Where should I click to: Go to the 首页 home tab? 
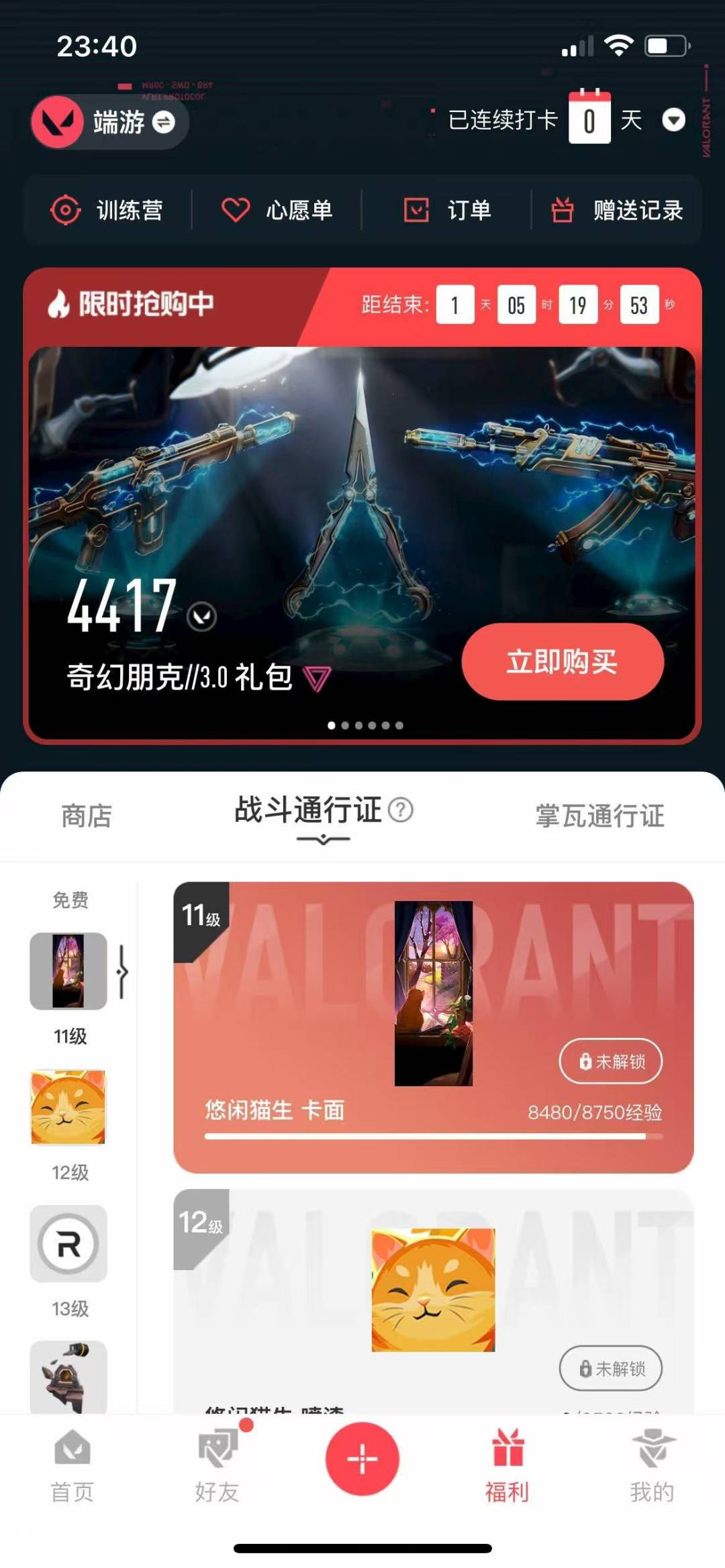(72, 1465)
